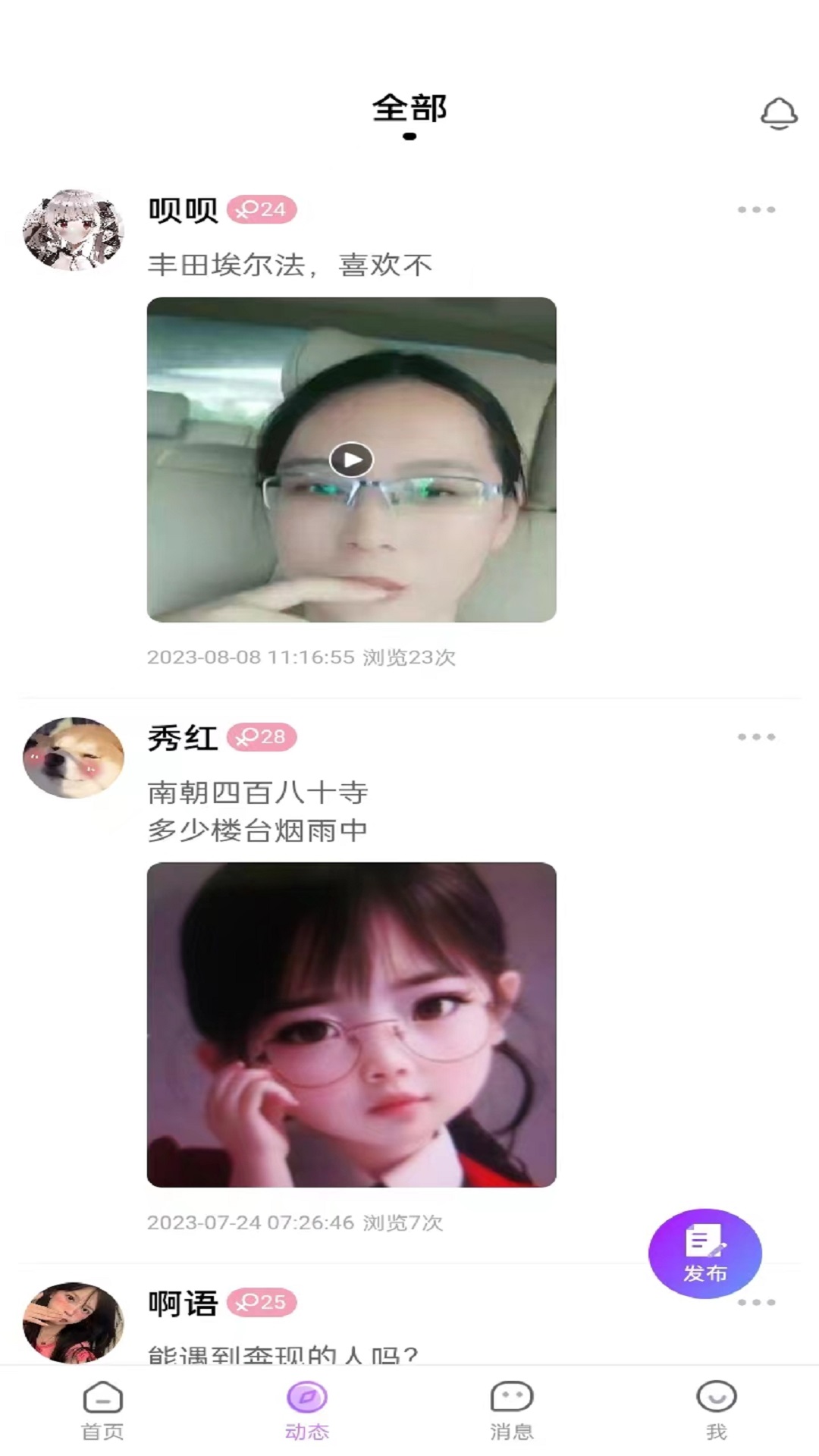Open the notifications bell
819x1456 pixels.
[x=779, y=114]
